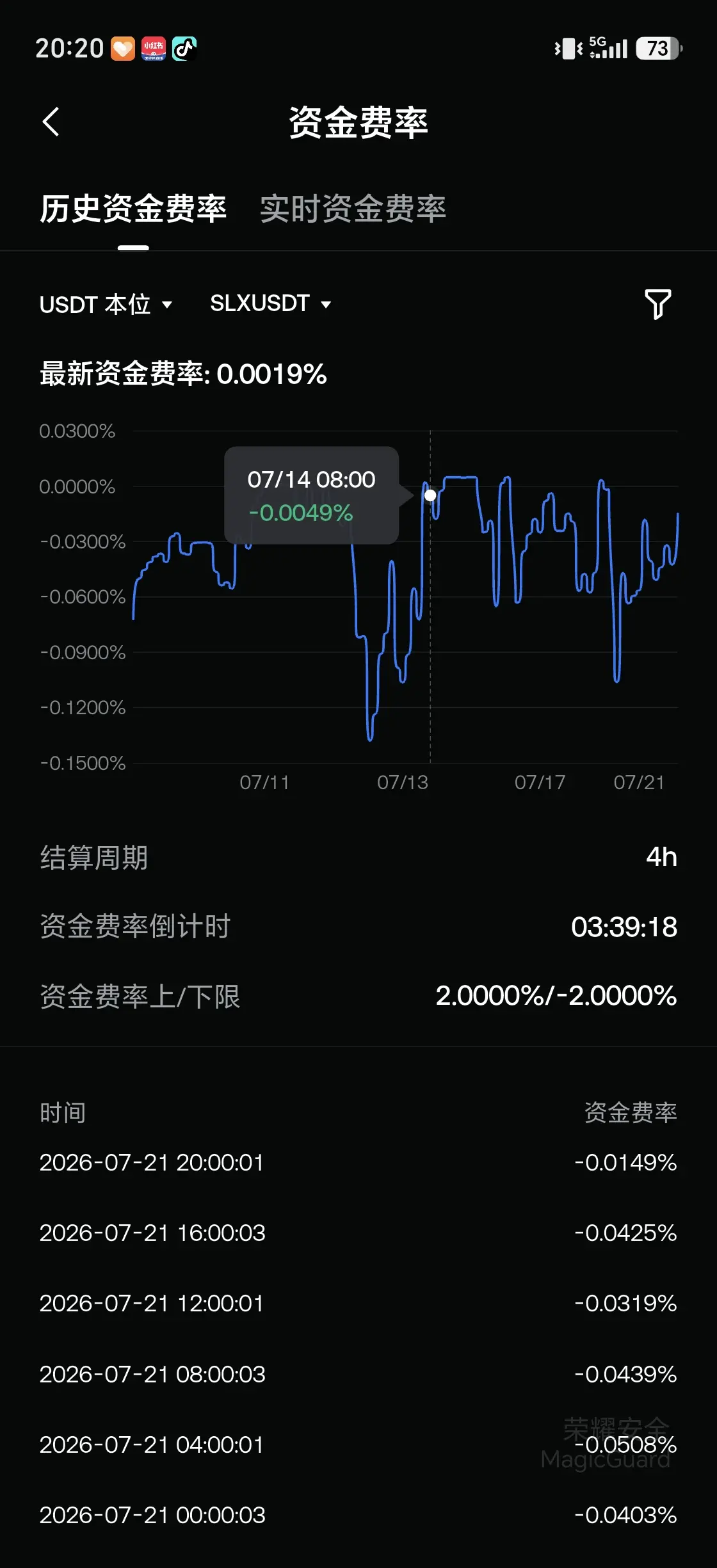Expand the SLXUSDT contract selector

271,303
